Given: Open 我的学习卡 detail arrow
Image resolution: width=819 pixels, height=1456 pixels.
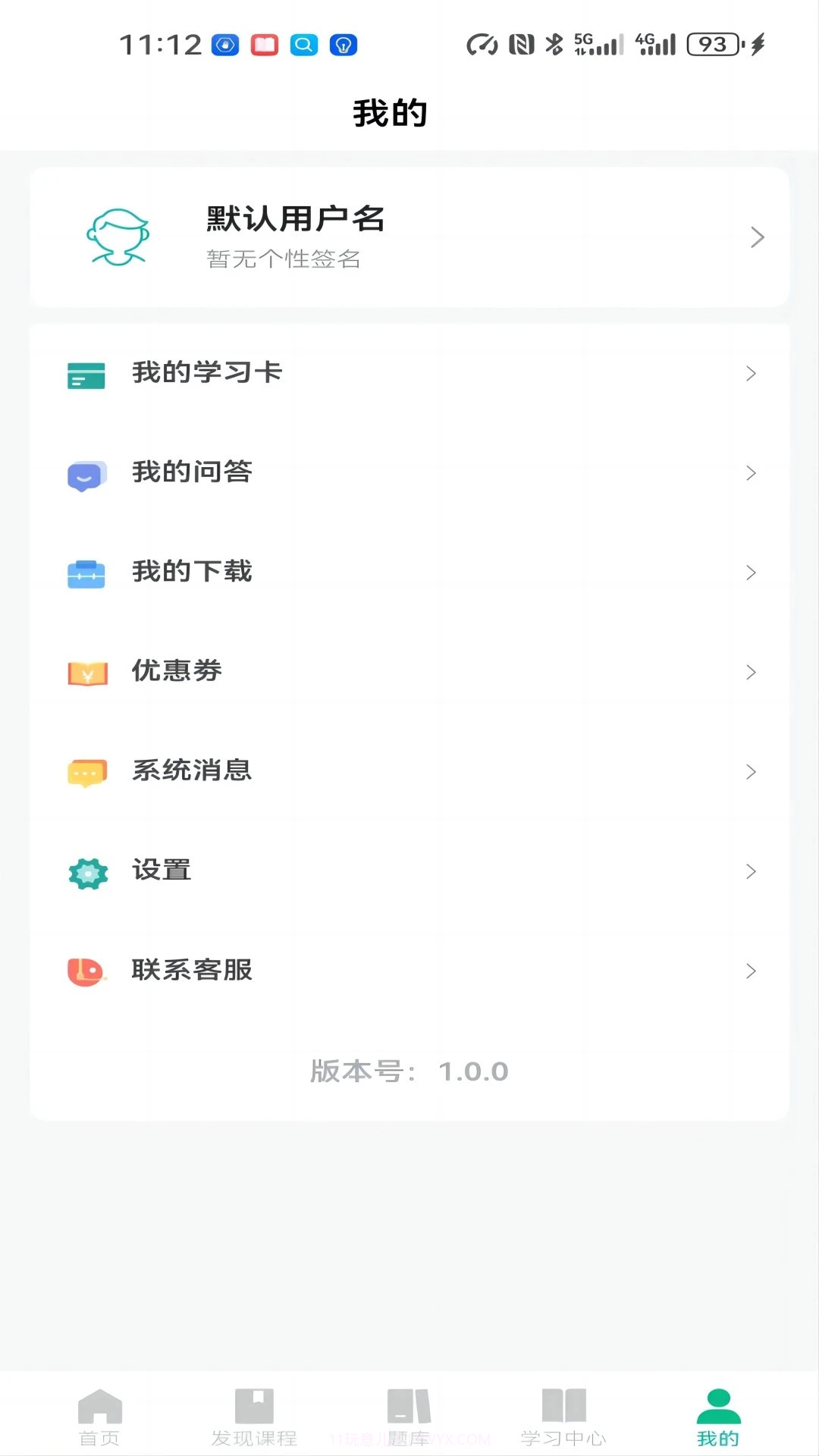Looking at the screenshot, I should click(752, 373).
